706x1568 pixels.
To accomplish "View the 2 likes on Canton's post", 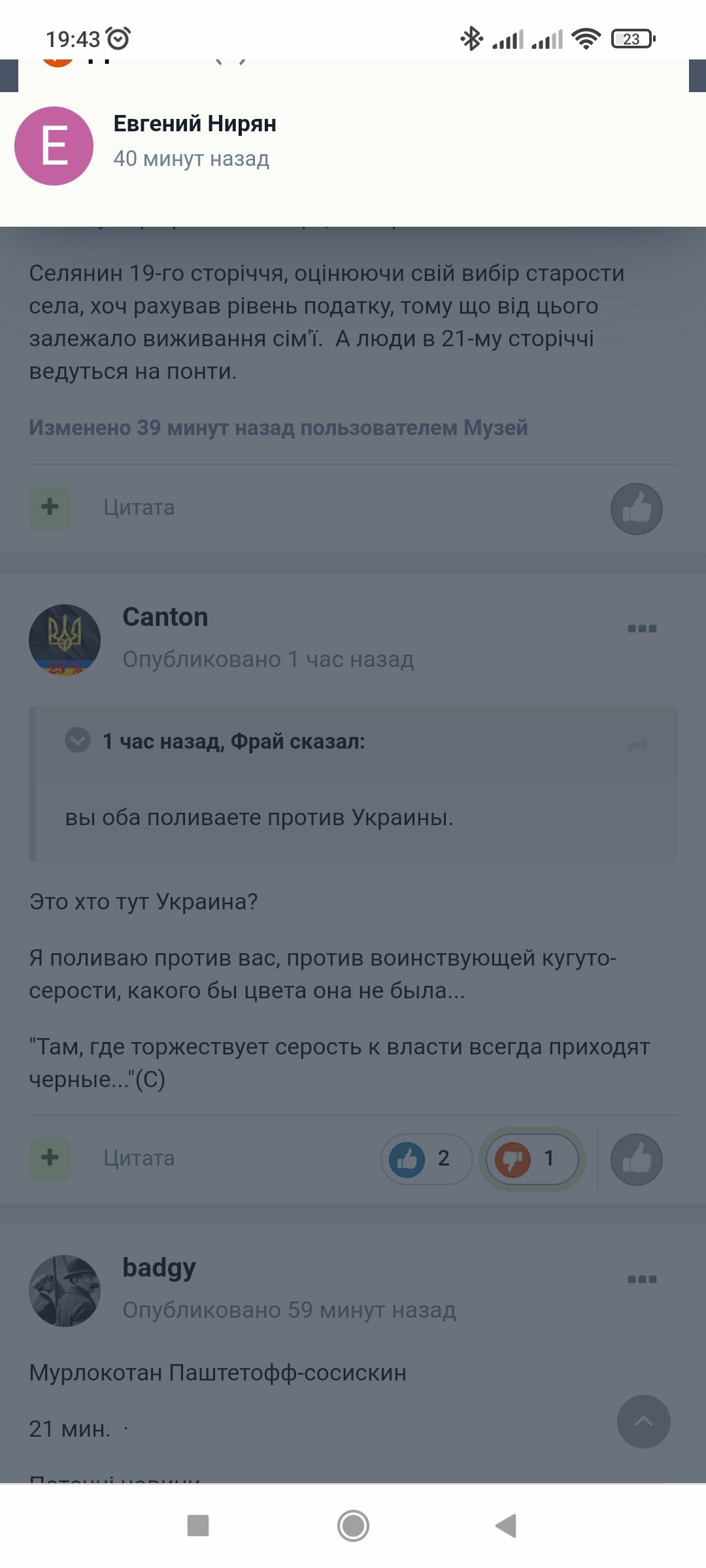I will point(426,1159).
